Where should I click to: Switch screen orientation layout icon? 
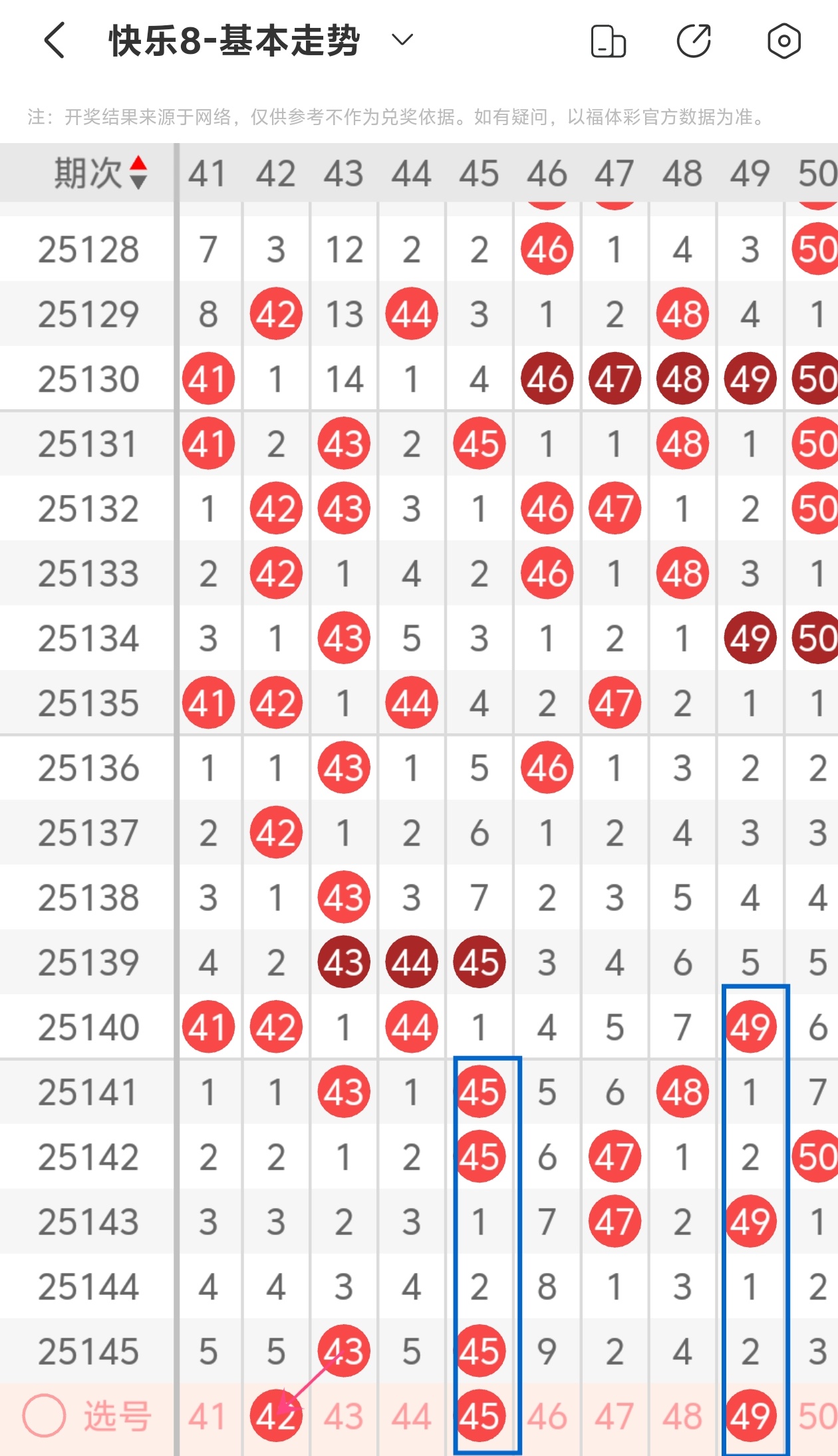tap(608, 41)
